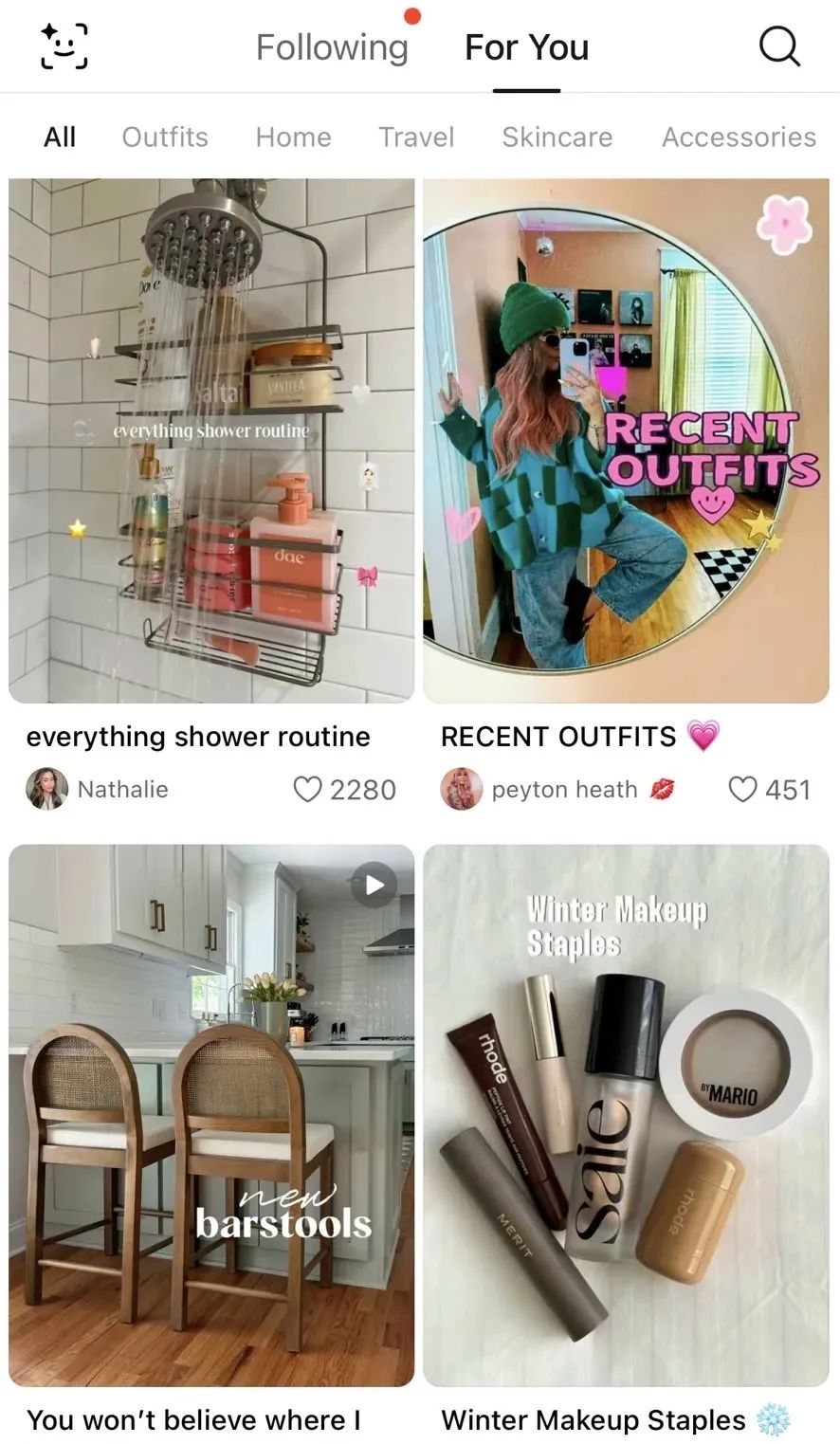The width and height of the screenshot is (840, 1444).
Task: Choose the Accessories category
Action: pyautogui.click(x=739, y=137)
